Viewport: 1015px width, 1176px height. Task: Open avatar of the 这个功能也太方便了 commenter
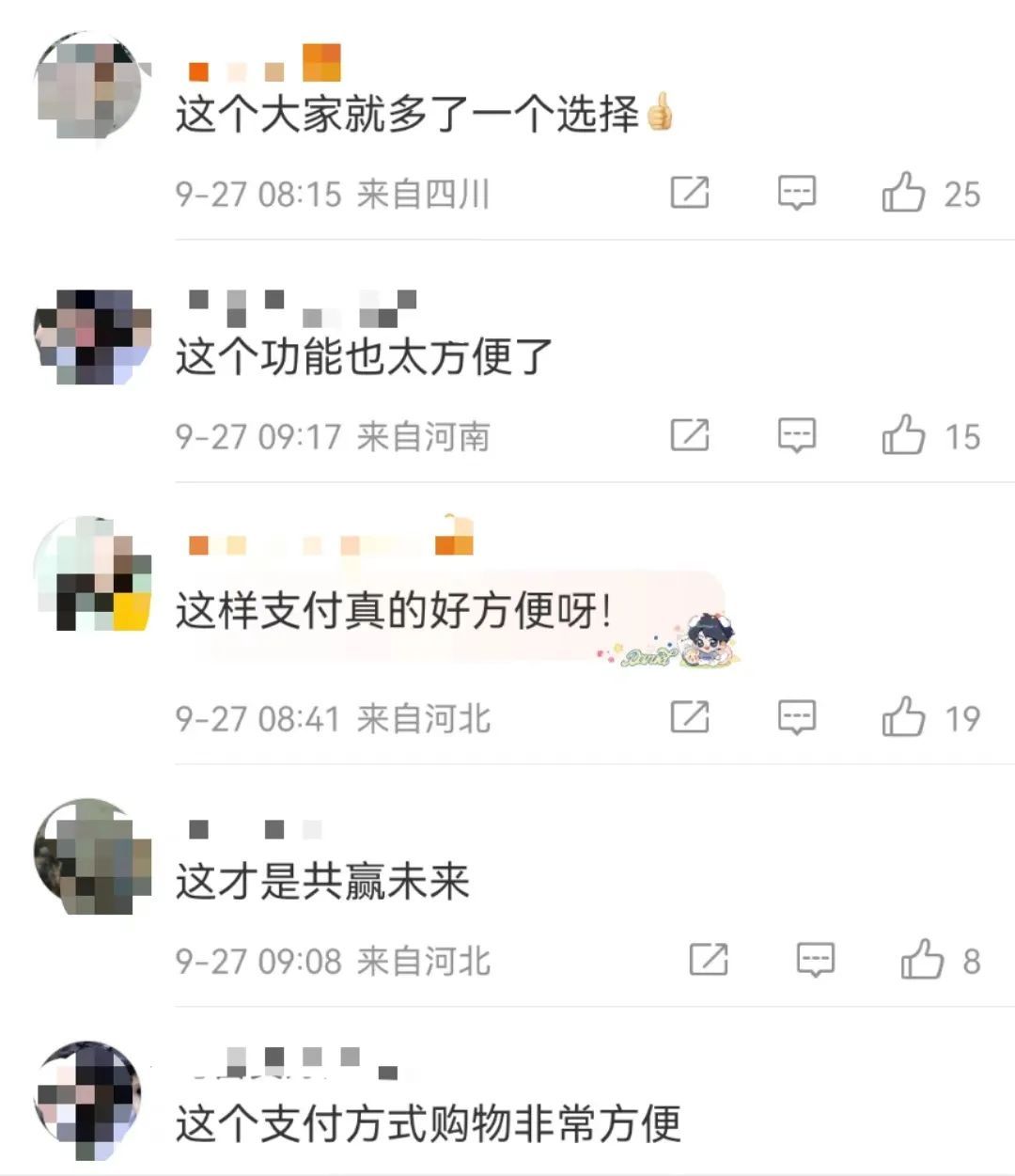tap(91, 337)
